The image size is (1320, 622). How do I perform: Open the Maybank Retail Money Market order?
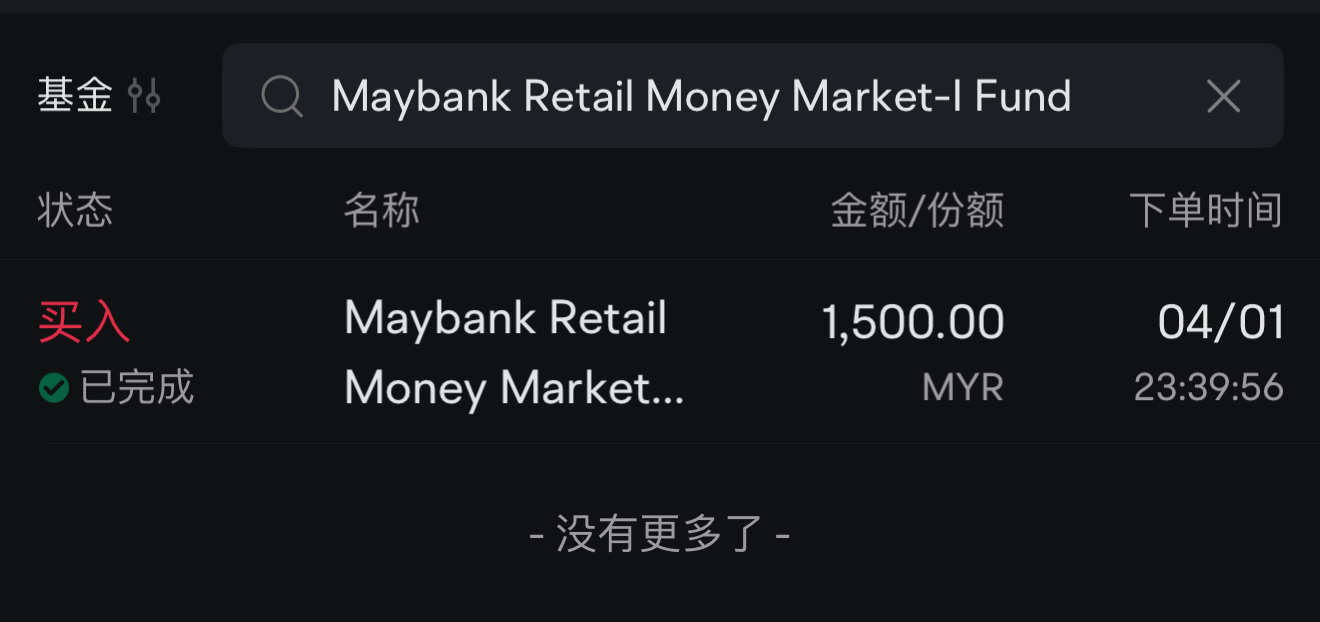pyautogui.click(x=660, y=353)
